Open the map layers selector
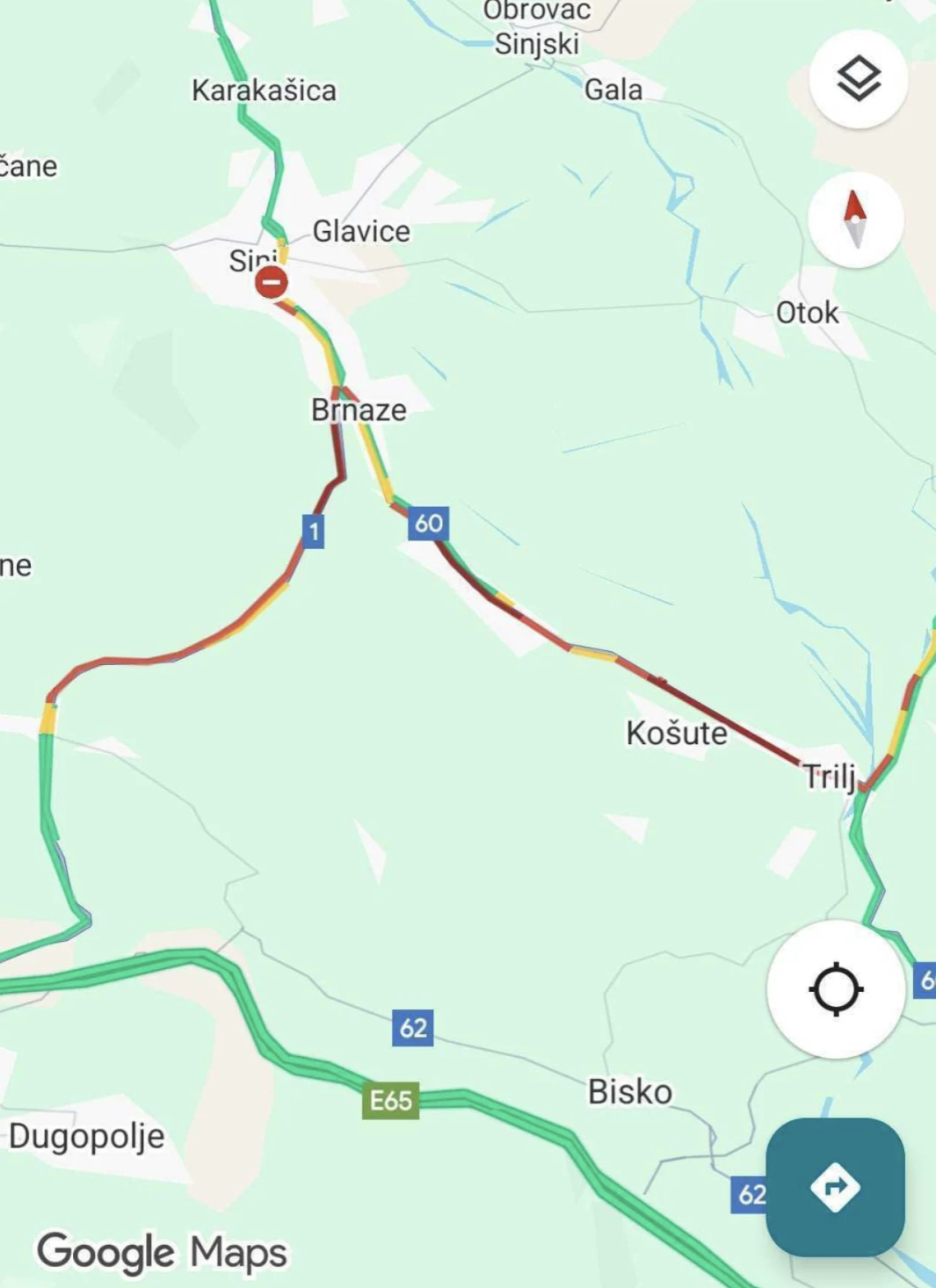This screenshot has height=1288, width=936. (858, 79)
